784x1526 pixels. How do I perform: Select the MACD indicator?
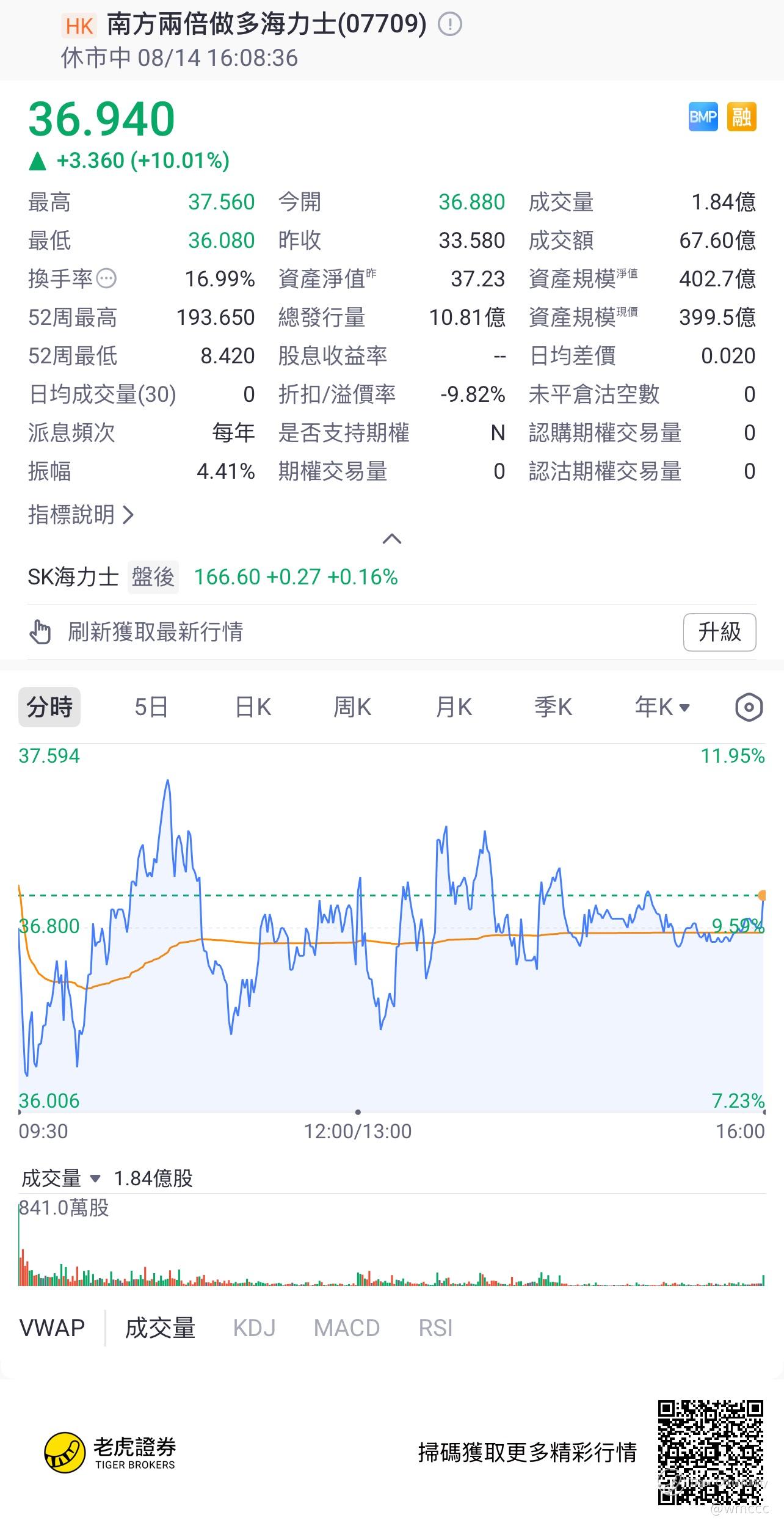click(347, 1328)
